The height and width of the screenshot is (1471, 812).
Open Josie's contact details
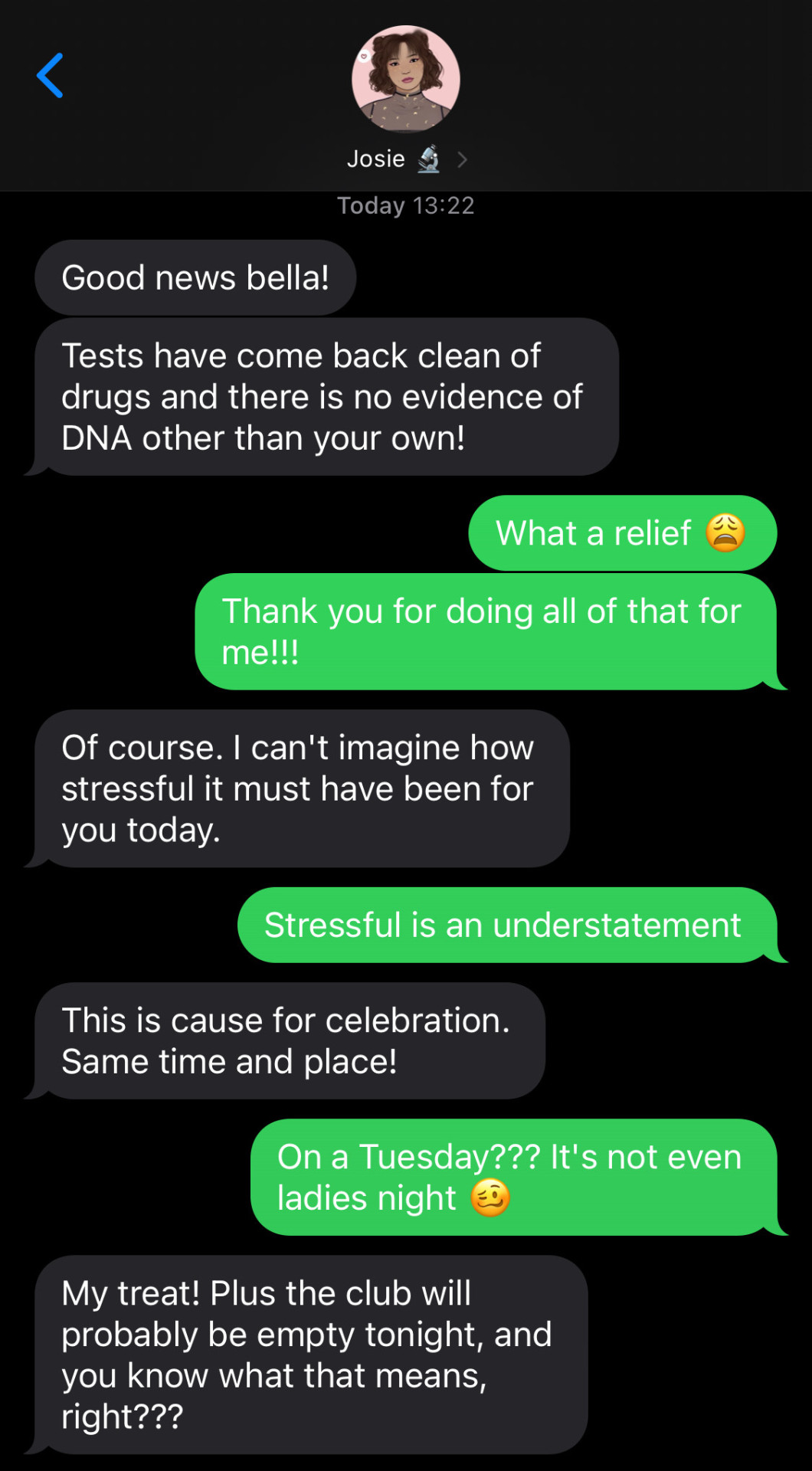406,159
